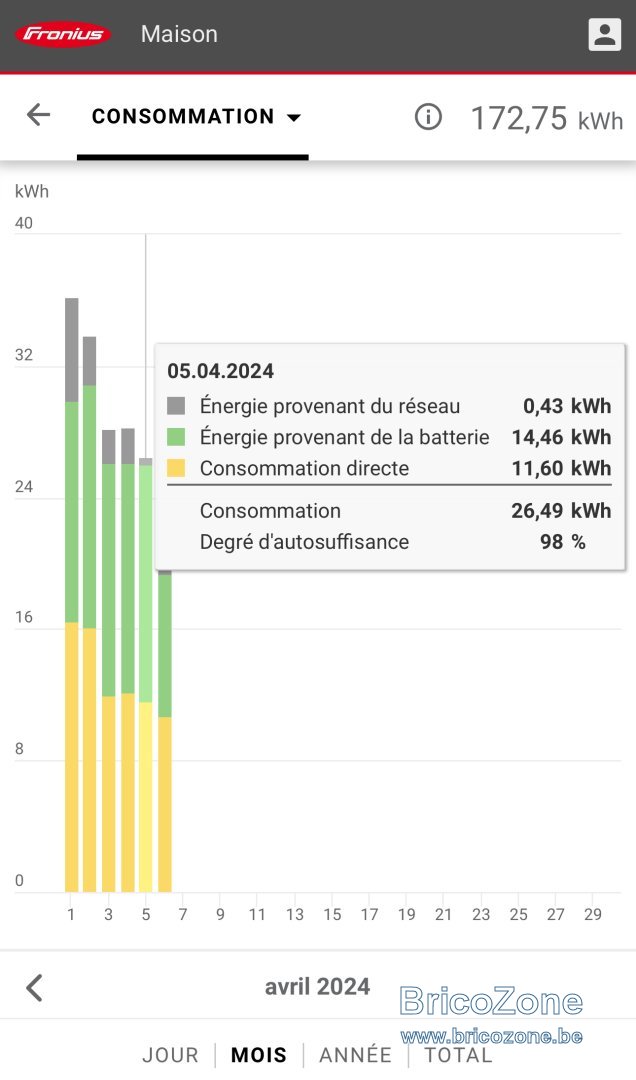Screen dimensions: 636x1080
Task: Select the MOIS view
Action: (x=258, y=1055)
